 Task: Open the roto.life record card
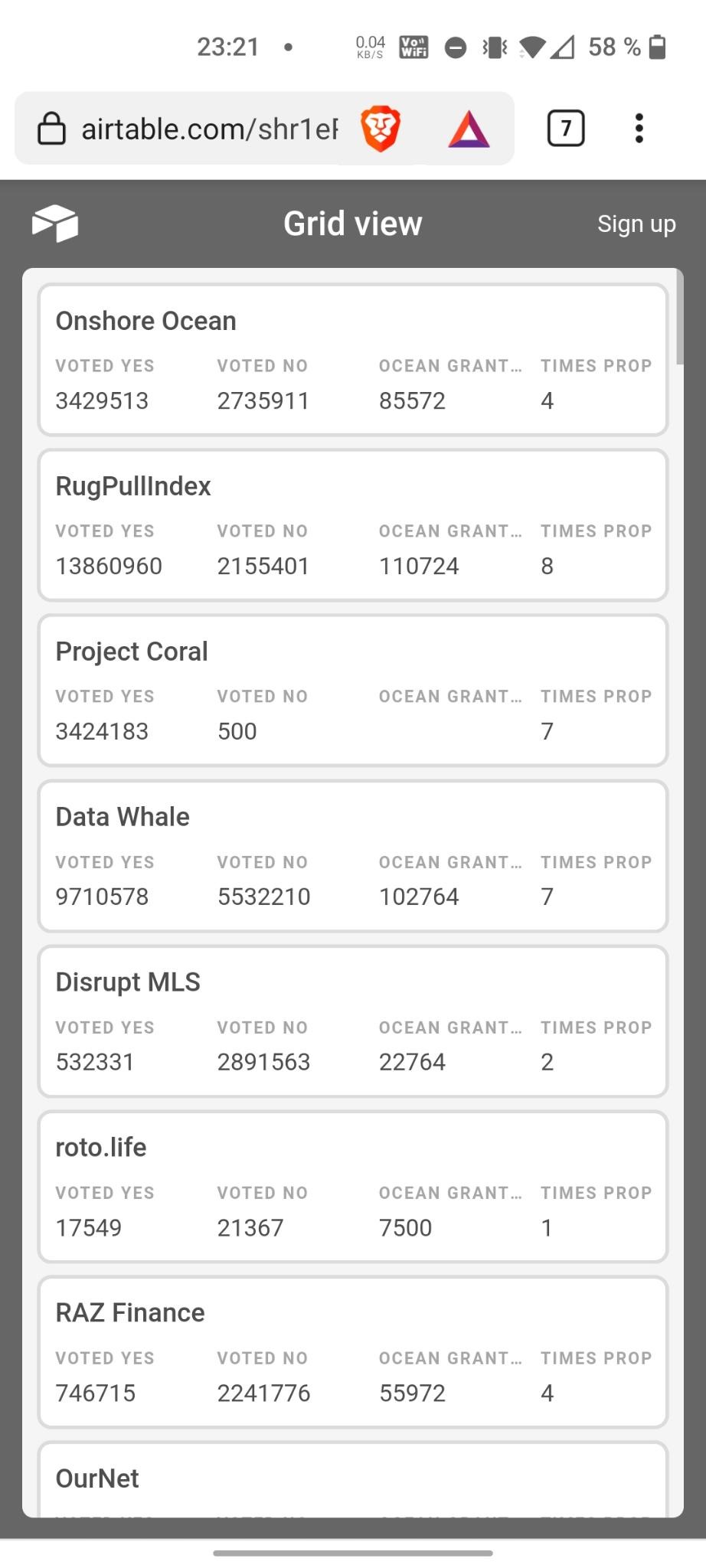point(352,1187)
